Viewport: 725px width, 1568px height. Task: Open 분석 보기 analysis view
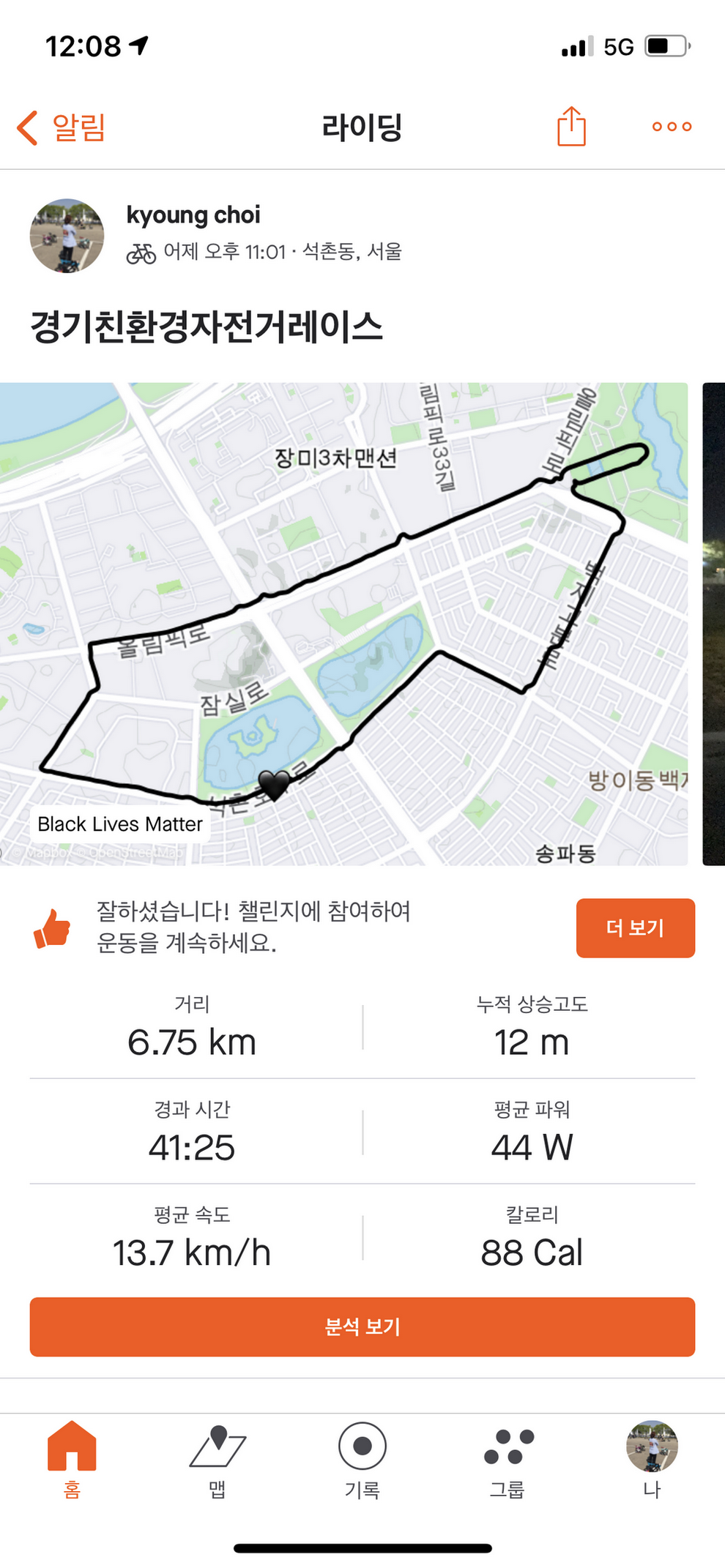[x=362, y=1326]
